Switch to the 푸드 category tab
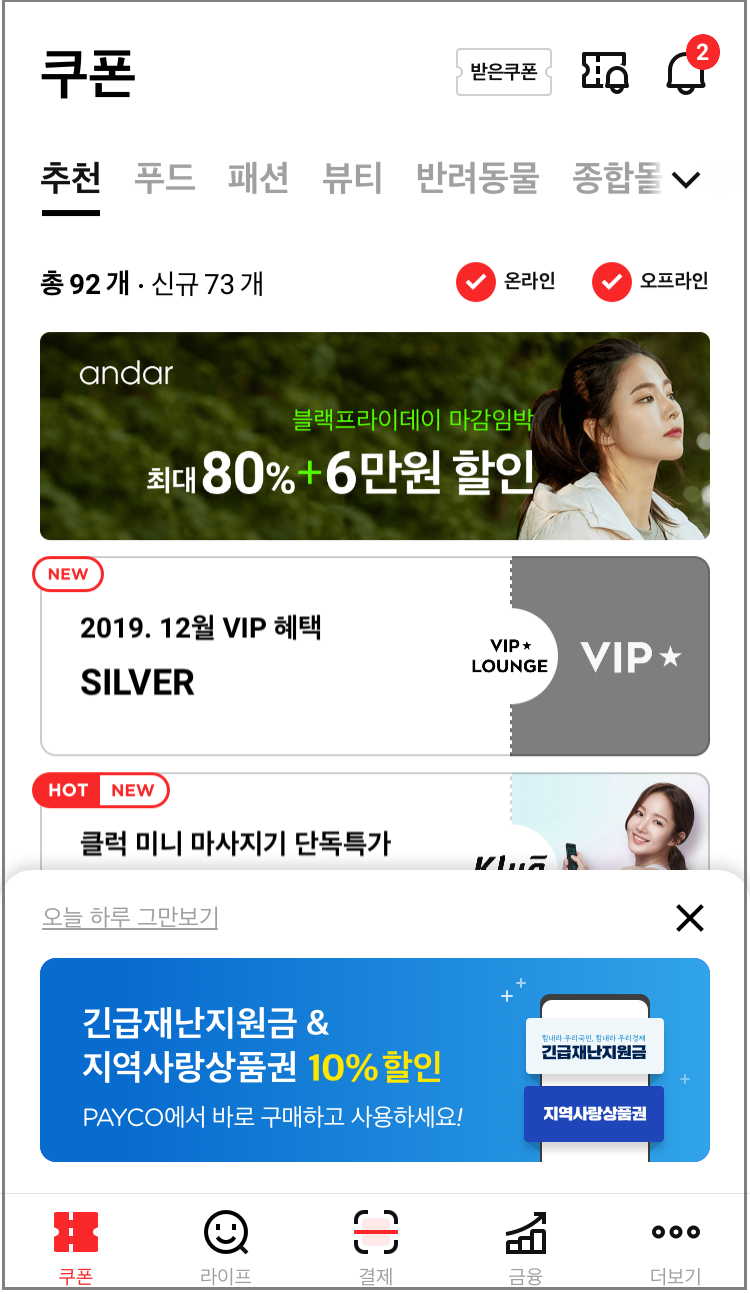Screen dimensions: 750x1294 pos(163,178)
